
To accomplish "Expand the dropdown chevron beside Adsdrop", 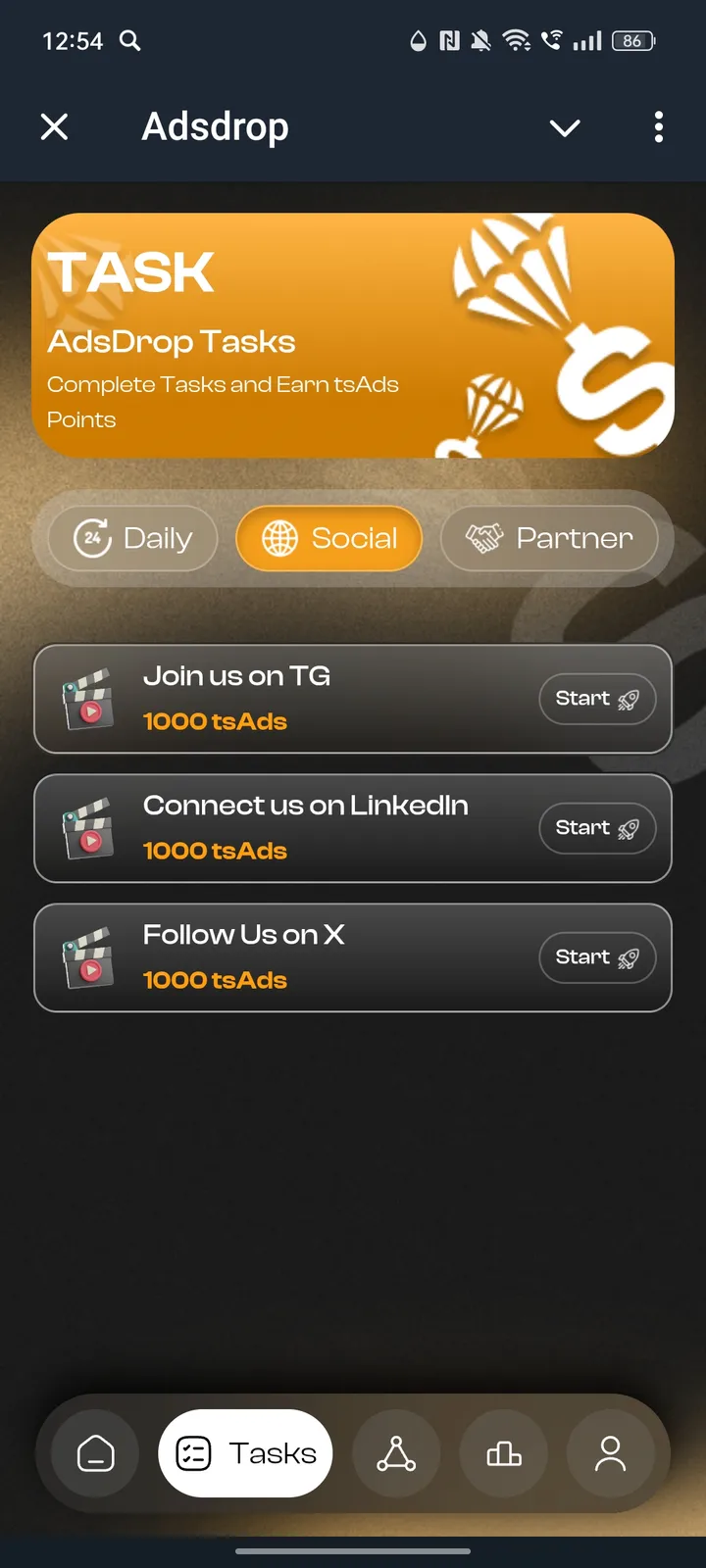I will point(565,127).
